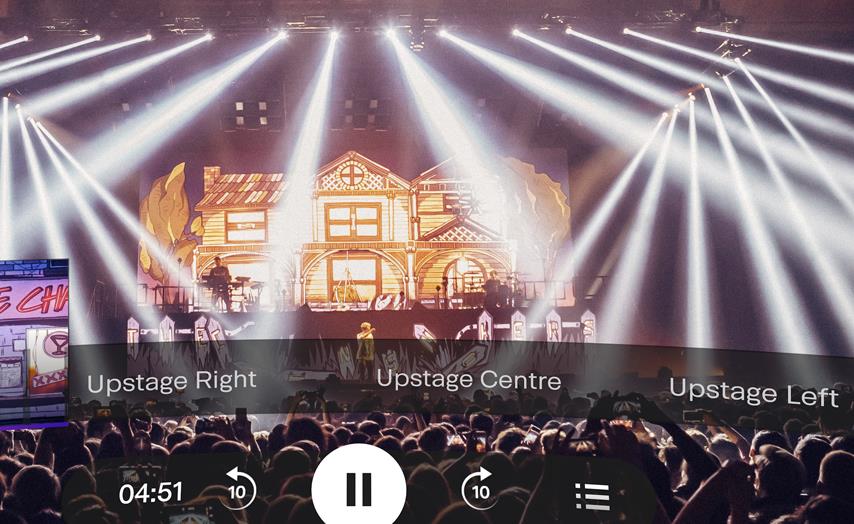Select the Upstage Centre view
This screenshot has height=524, width=854.
pos(468,380)
